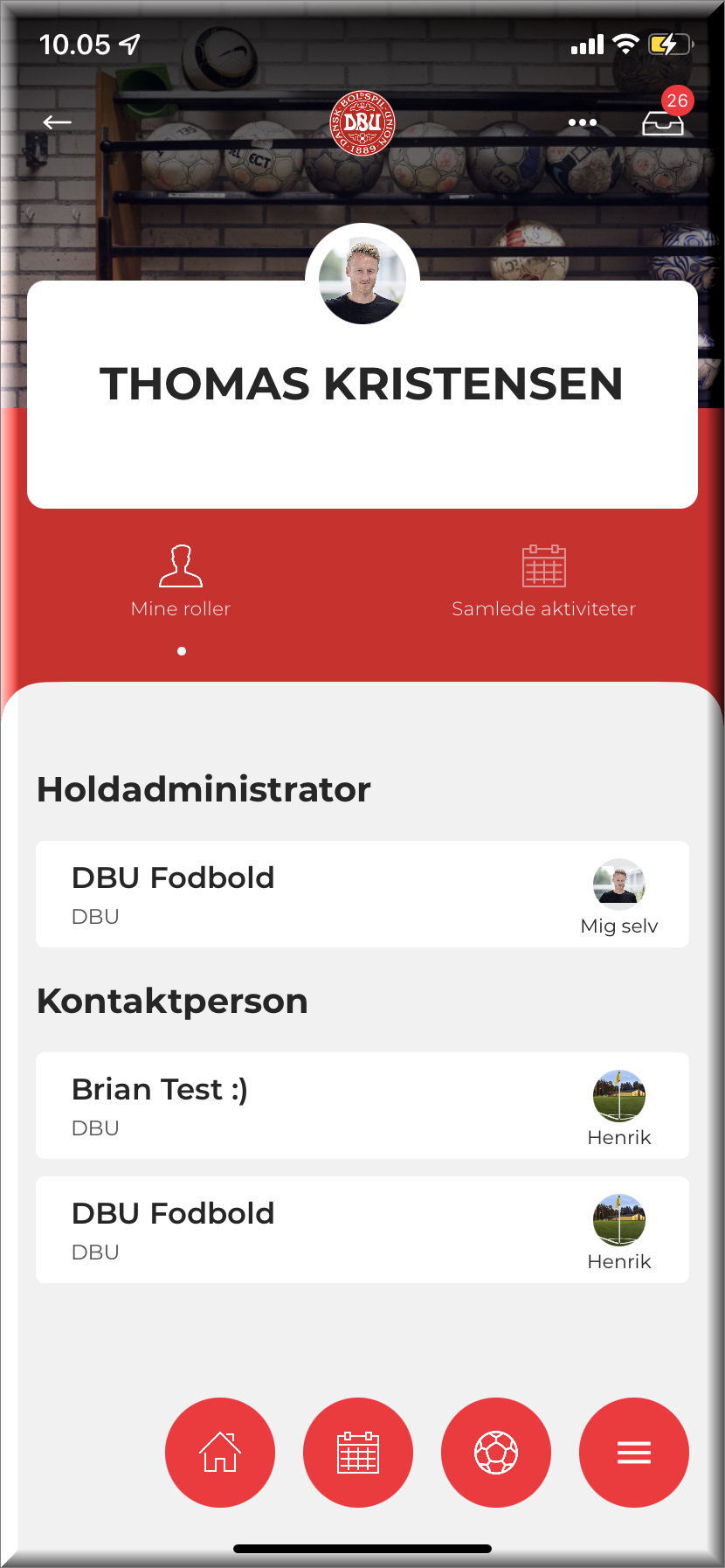Screen dimensions: 725x1568
Task: Open the three-dot overflow menu
Action: [x=582, y=122]
